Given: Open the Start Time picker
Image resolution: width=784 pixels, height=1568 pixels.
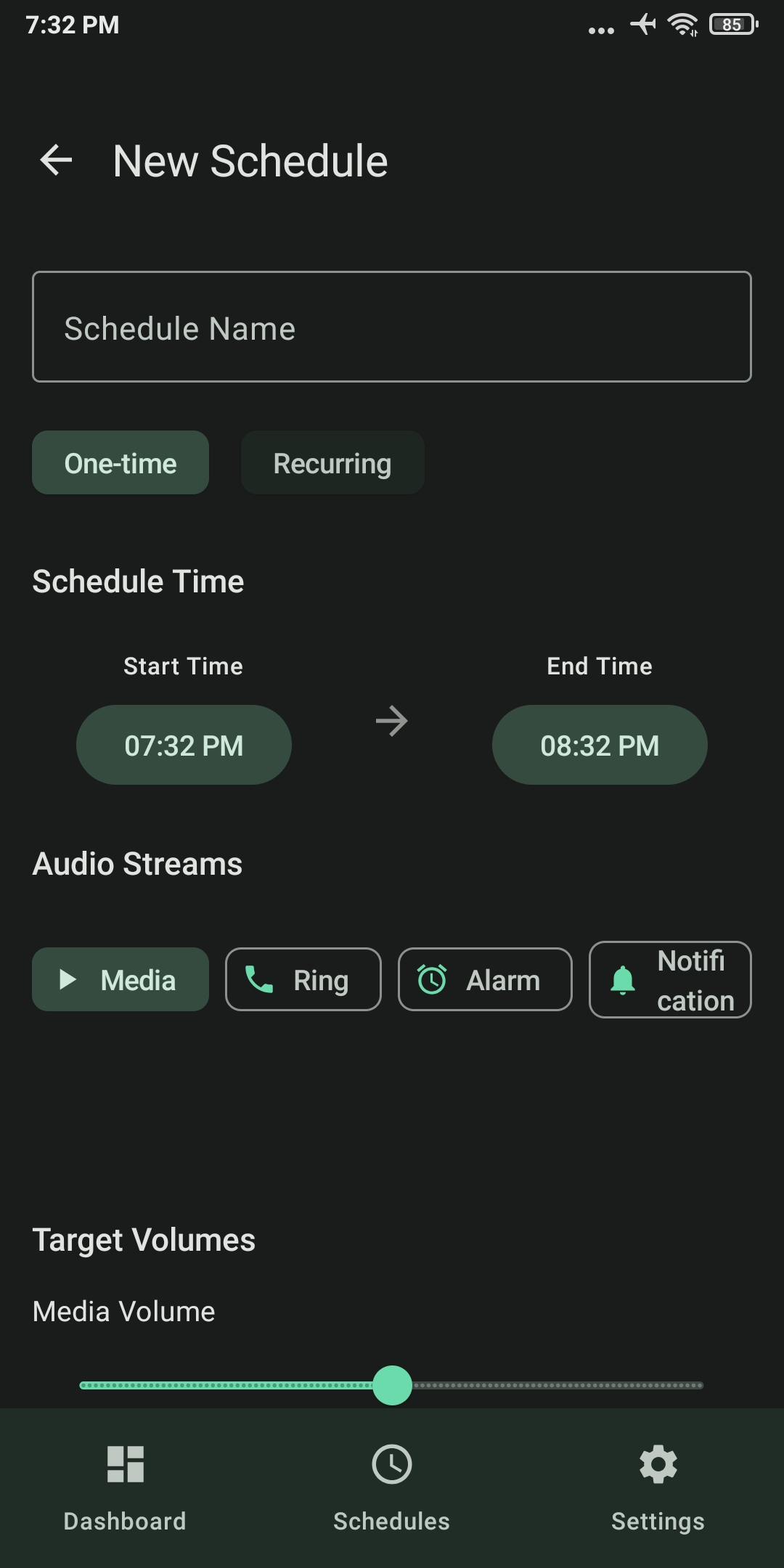Looking at the screenshot, I should (183, 745).
